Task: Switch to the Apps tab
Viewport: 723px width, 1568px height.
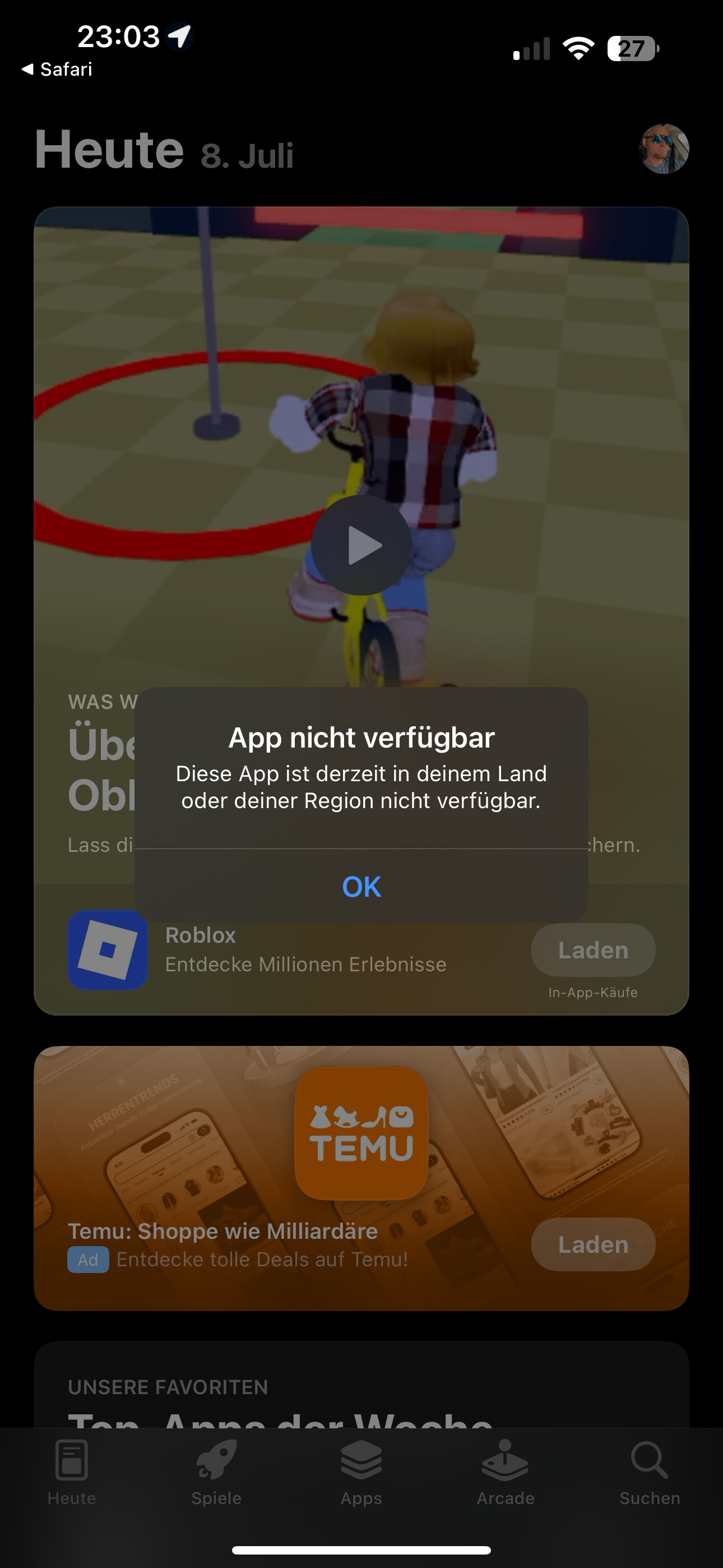Action: coord(361,1472)
